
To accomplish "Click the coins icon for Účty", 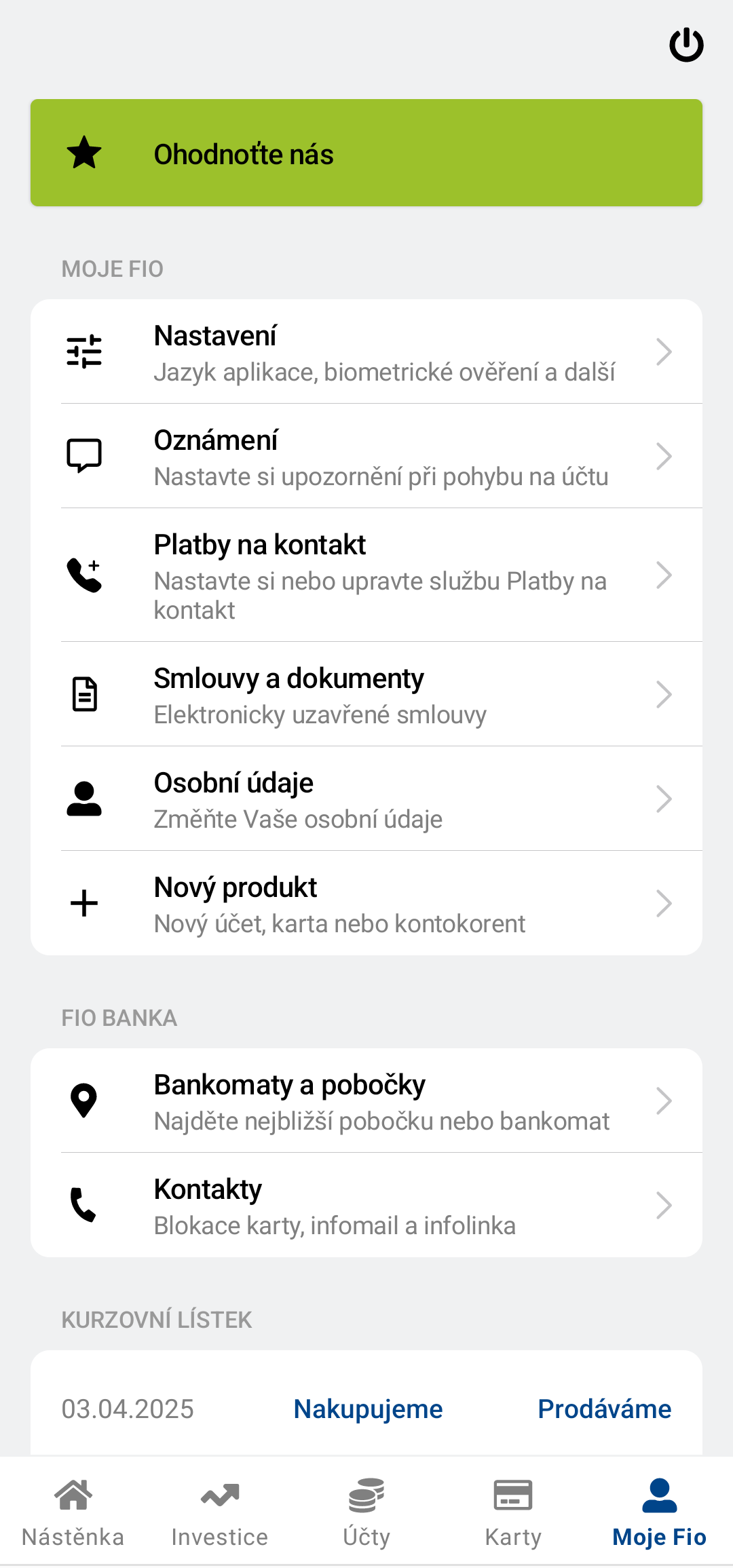I will [366, 1494].
